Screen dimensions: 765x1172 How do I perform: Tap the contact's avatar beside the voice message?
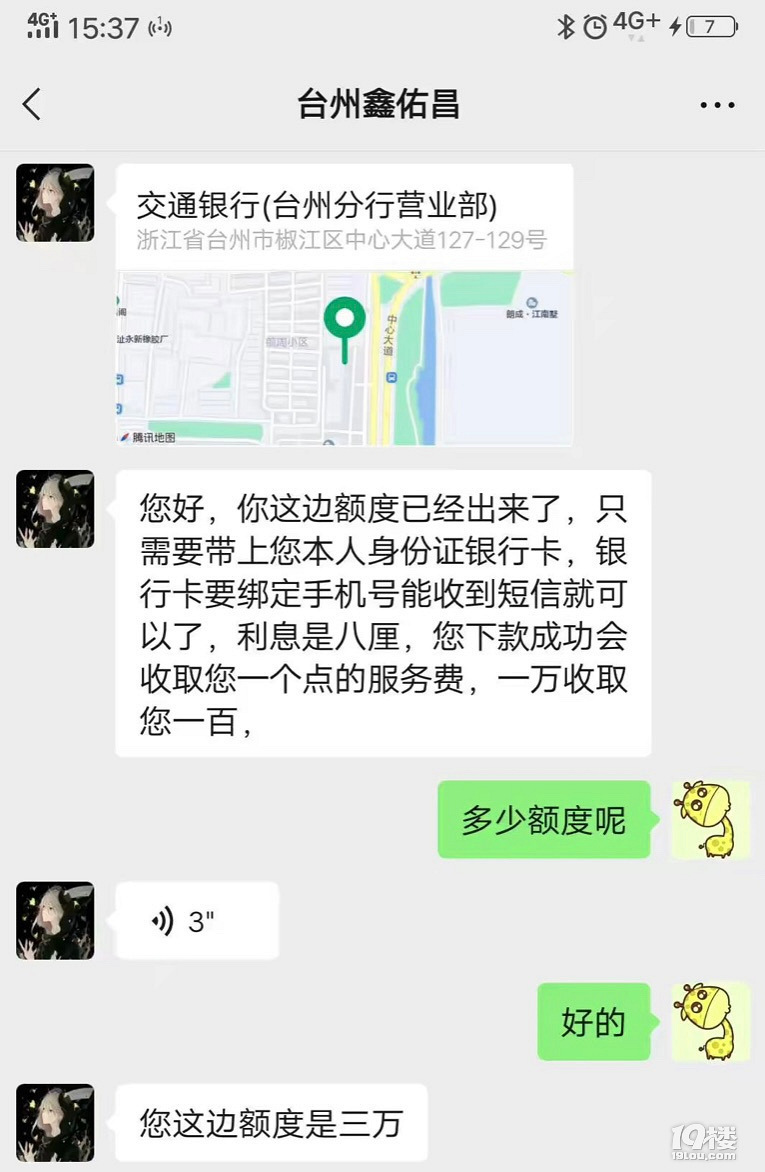pos(54,920)
